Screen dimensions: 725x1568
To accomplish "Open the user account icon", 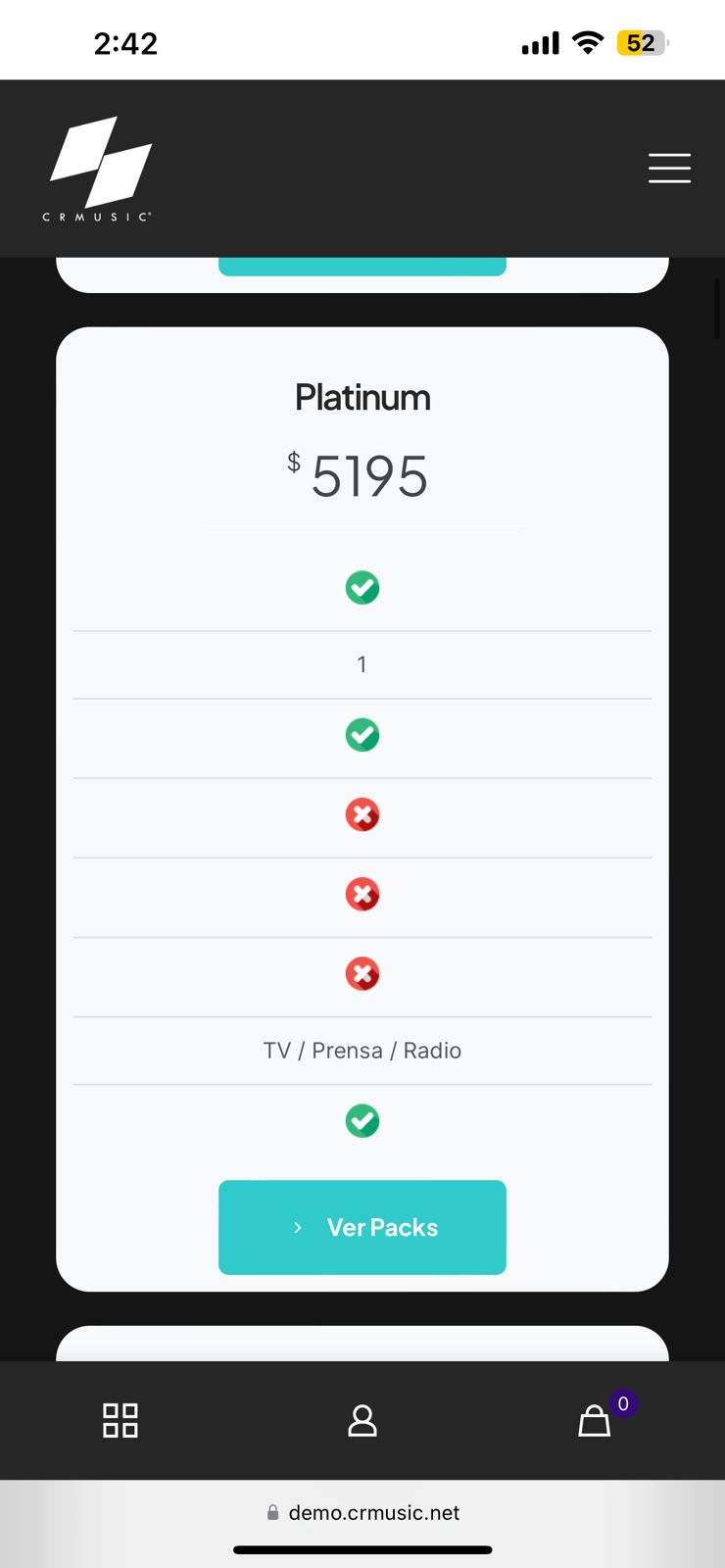I will [362, 1420].
